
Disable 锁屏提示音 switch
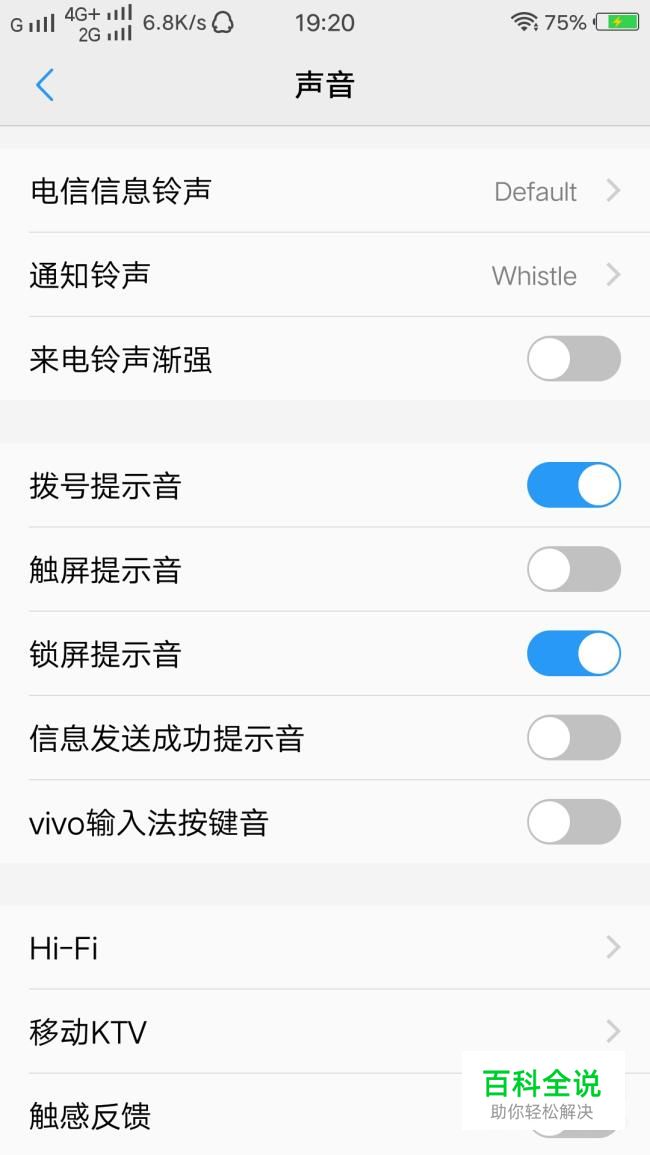tap(573, 653)
